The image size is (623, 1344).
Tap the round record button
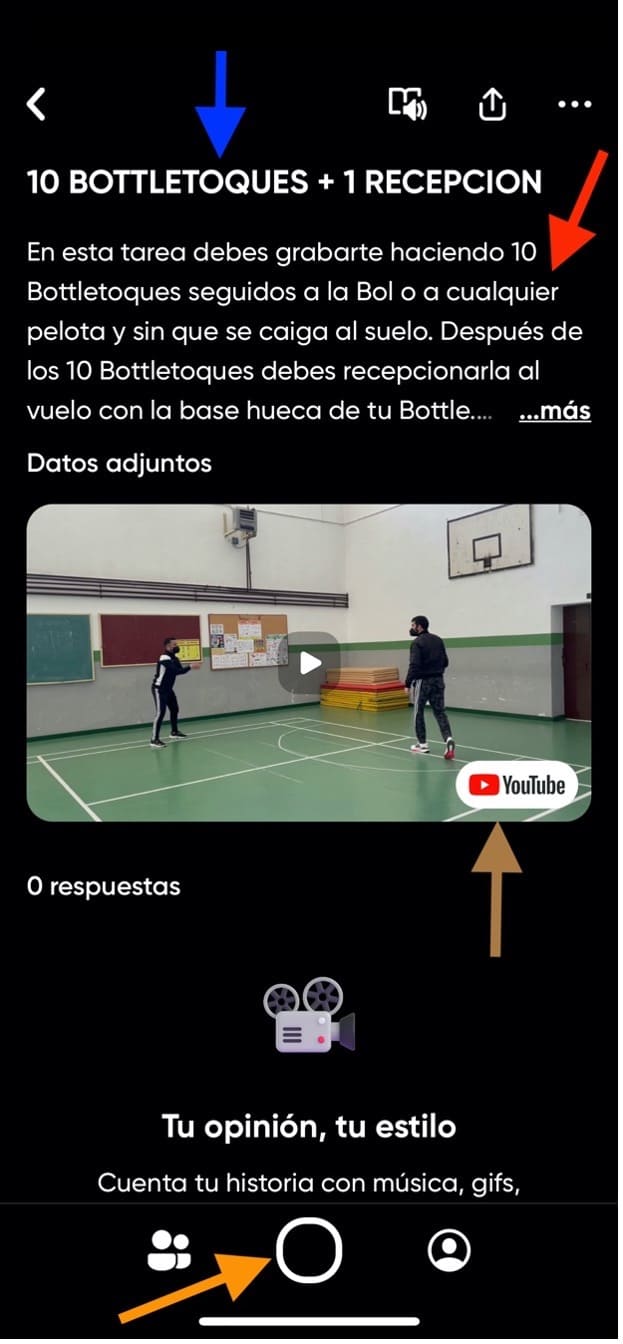point(309,1250)
